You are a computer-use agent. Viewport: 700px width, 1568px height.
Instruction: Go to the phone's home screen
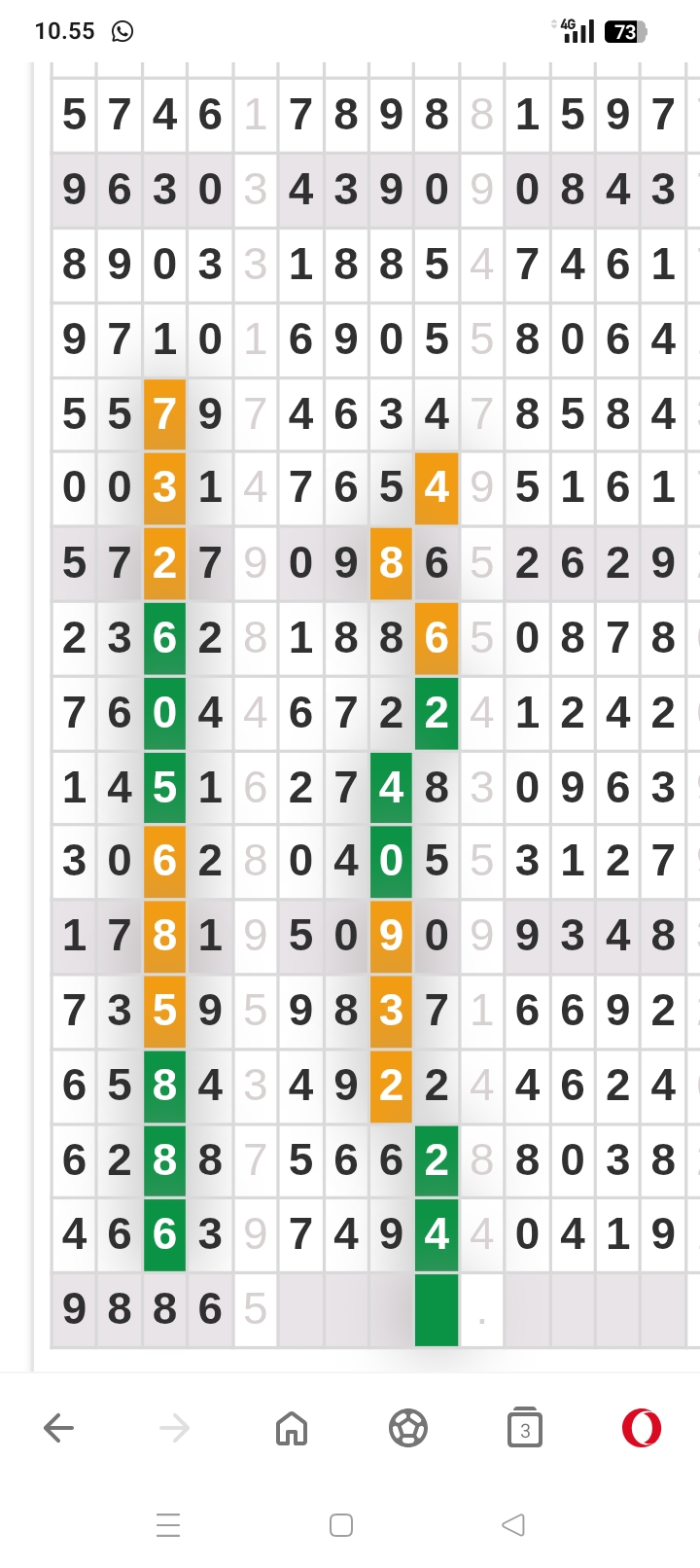point(341,1524)
